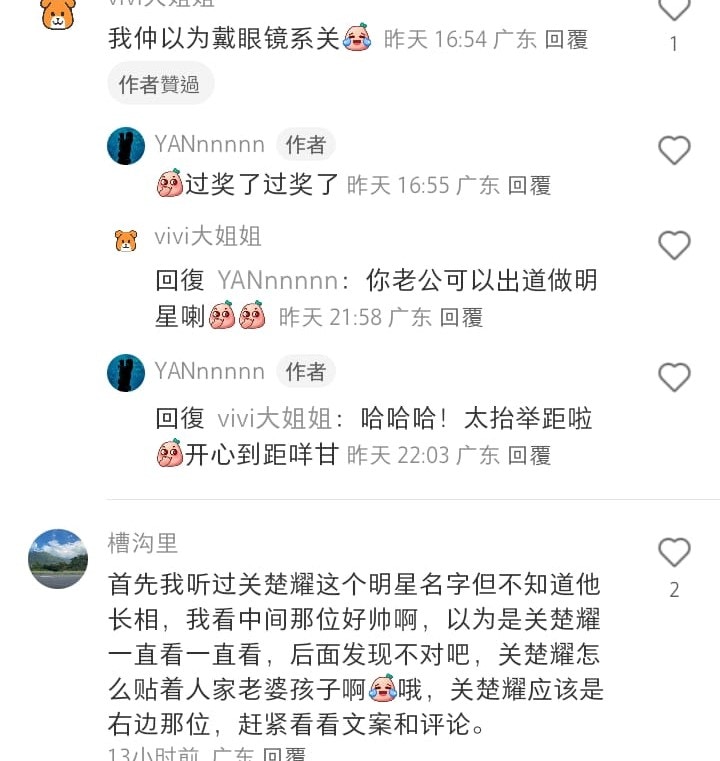Open the username 槽沟里
The image size is (720, 761).
(x=143, y=544)
